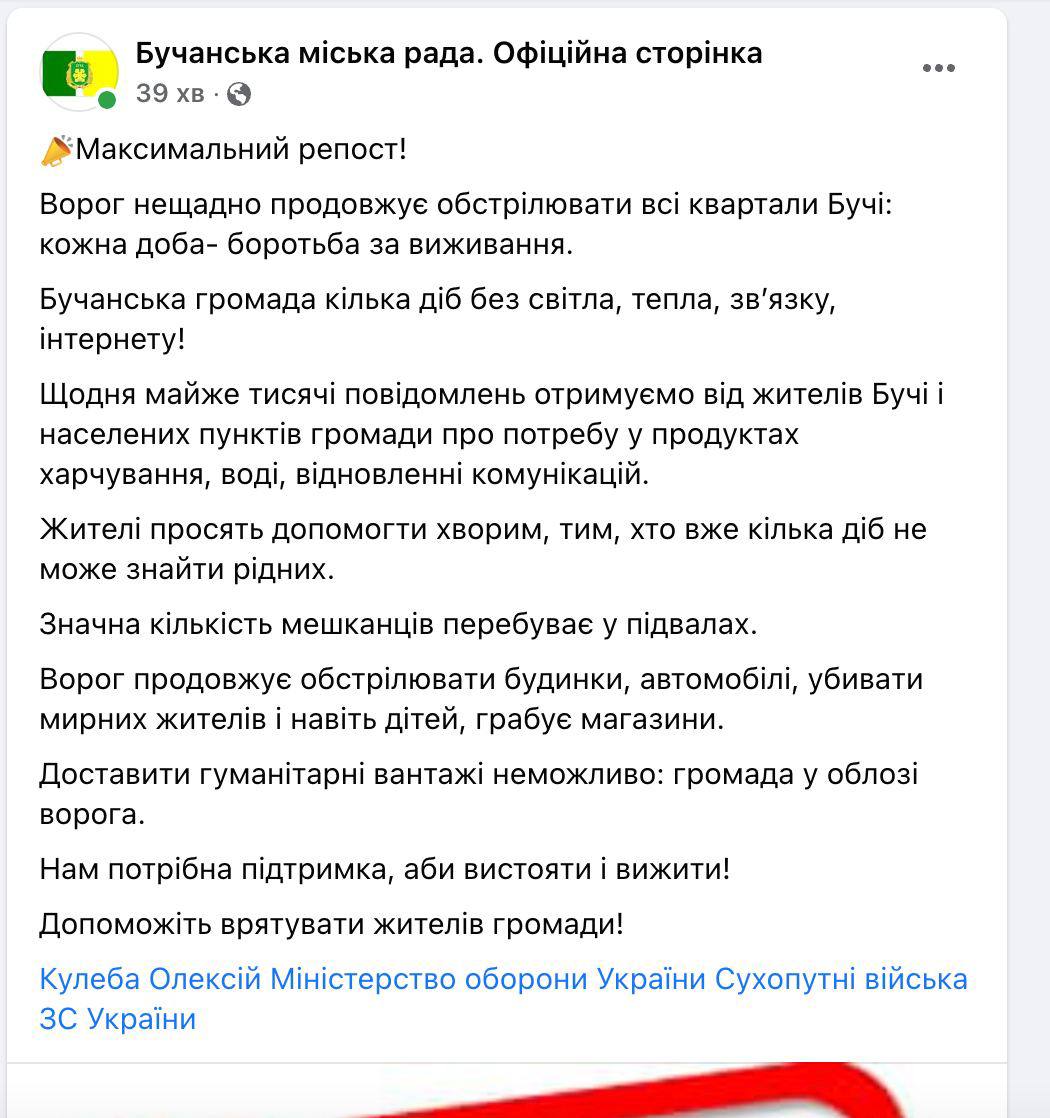Screen dimensions: 1050x1118
Task: Open the post's three-dot options menu
Action: pyautogui.click(x=938, y=68)
